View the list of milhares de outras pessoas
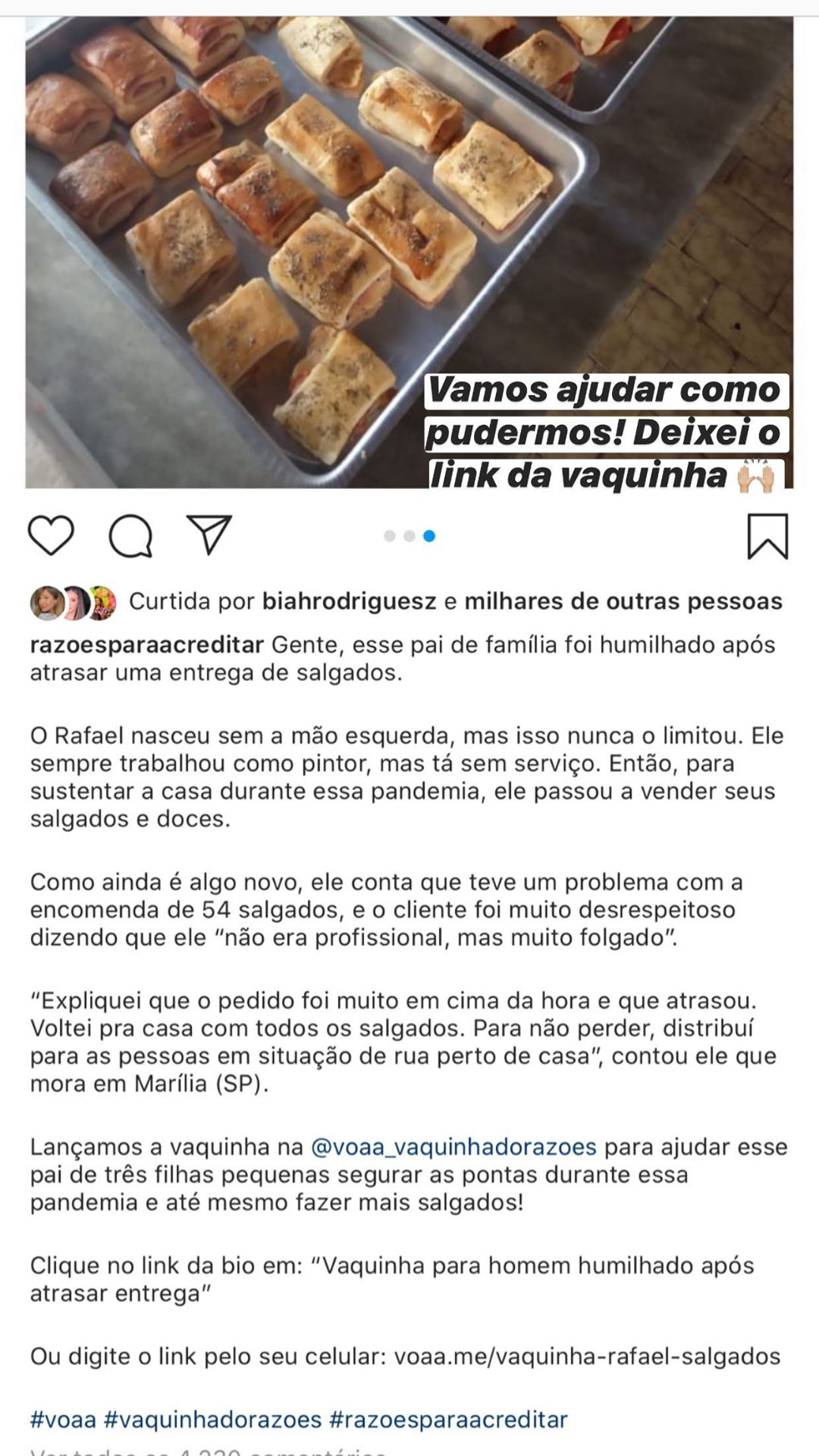 [x=623, y=601]
